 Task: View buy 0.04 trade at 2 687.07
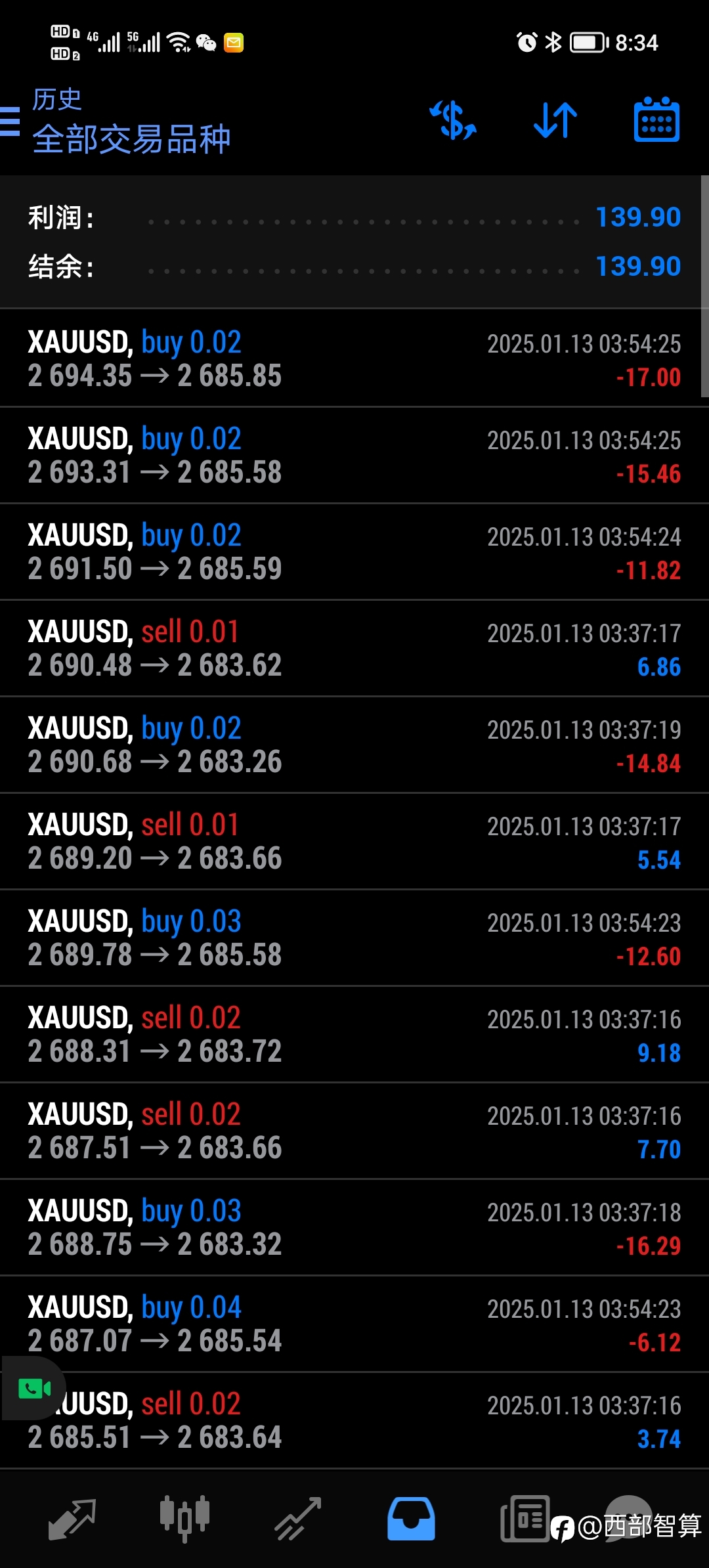pos(354,1324)
